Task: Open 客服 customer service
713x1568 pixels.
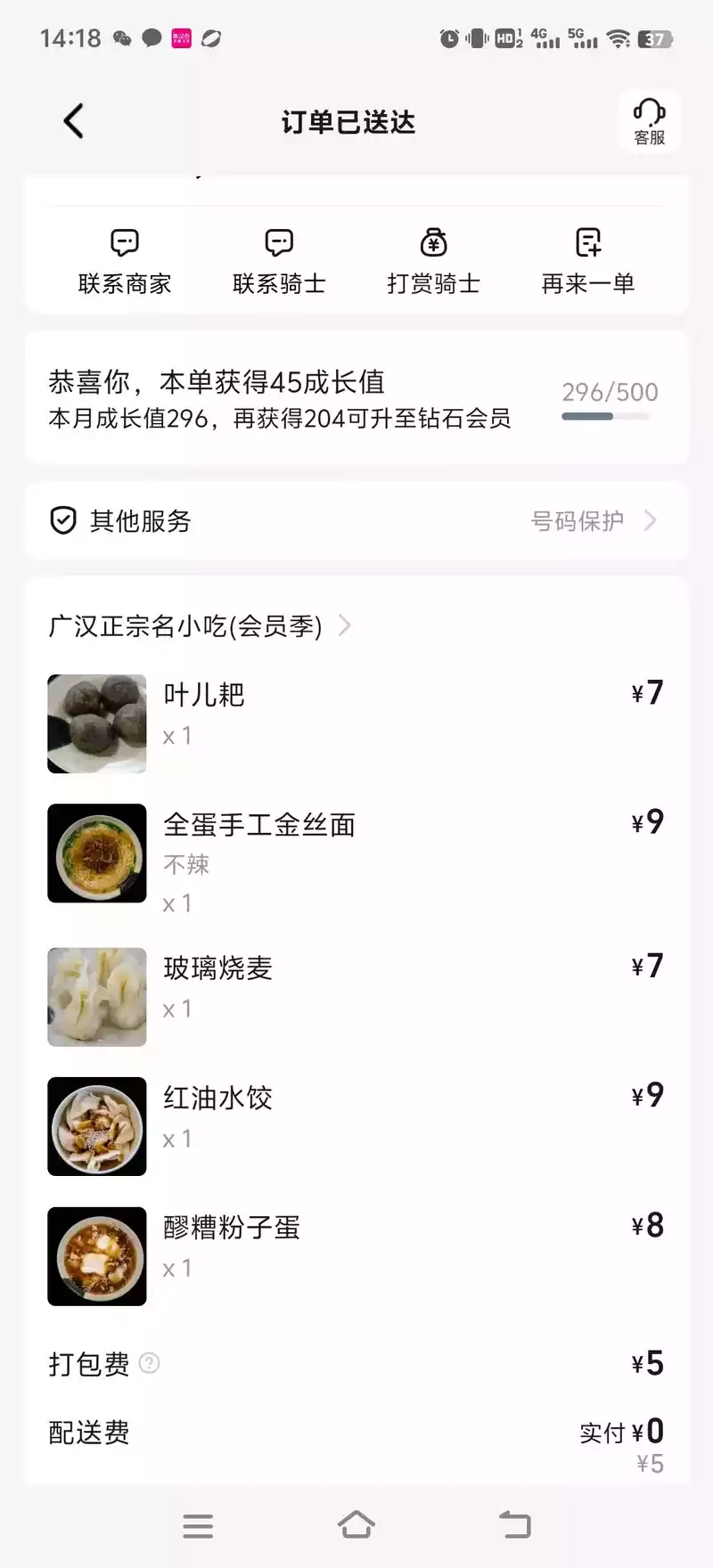Action: [x=649, y=122]
